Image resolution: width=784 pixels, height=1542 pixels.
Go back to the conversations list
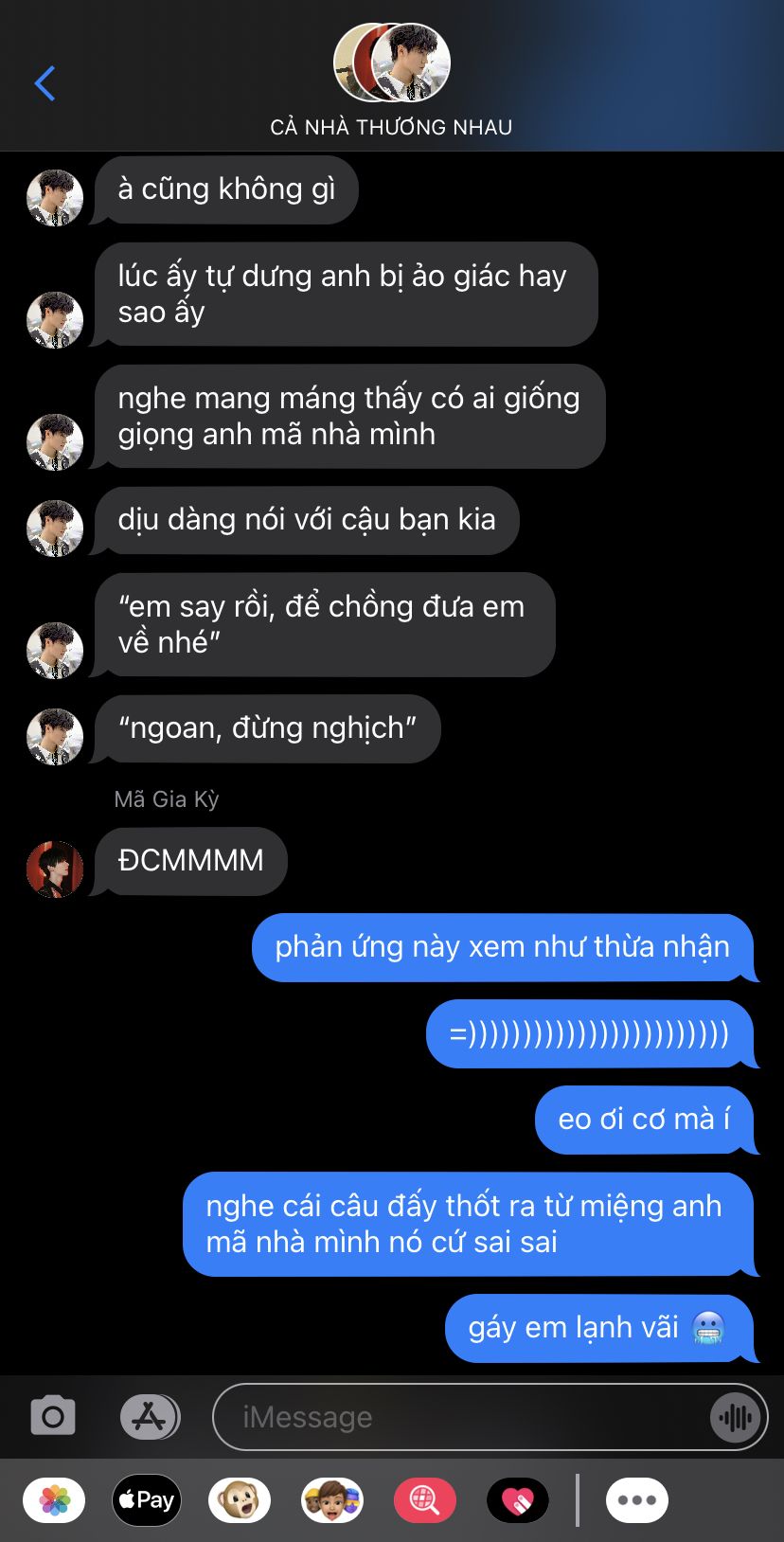click(x=45, y=83)
